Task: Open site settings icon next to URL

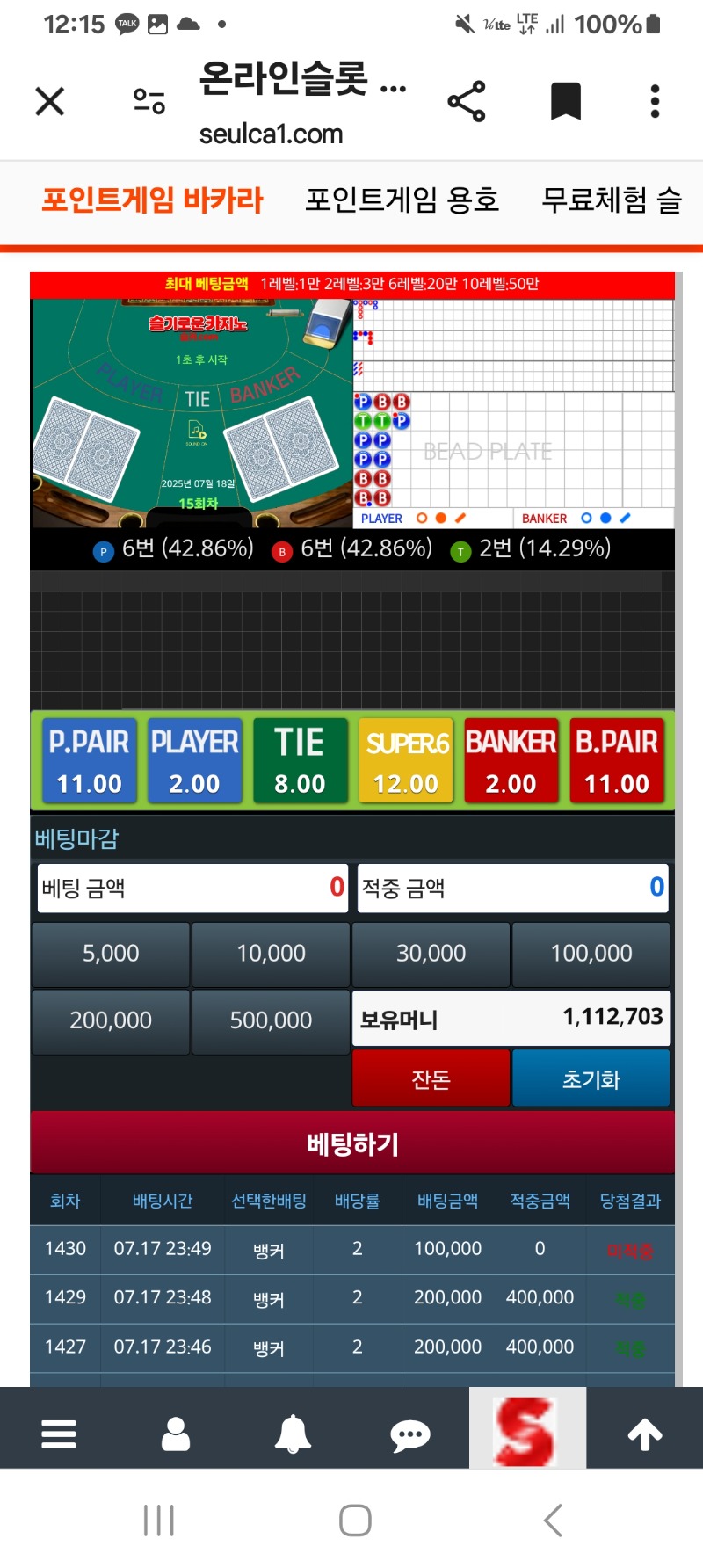Action: click(149, 101)
